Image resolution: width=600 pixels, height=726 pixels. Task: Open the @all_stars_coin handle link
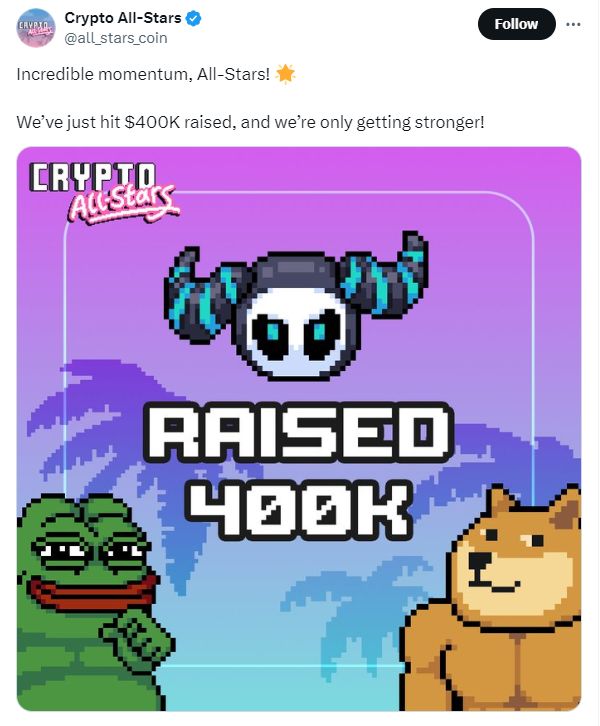point(116,38)
